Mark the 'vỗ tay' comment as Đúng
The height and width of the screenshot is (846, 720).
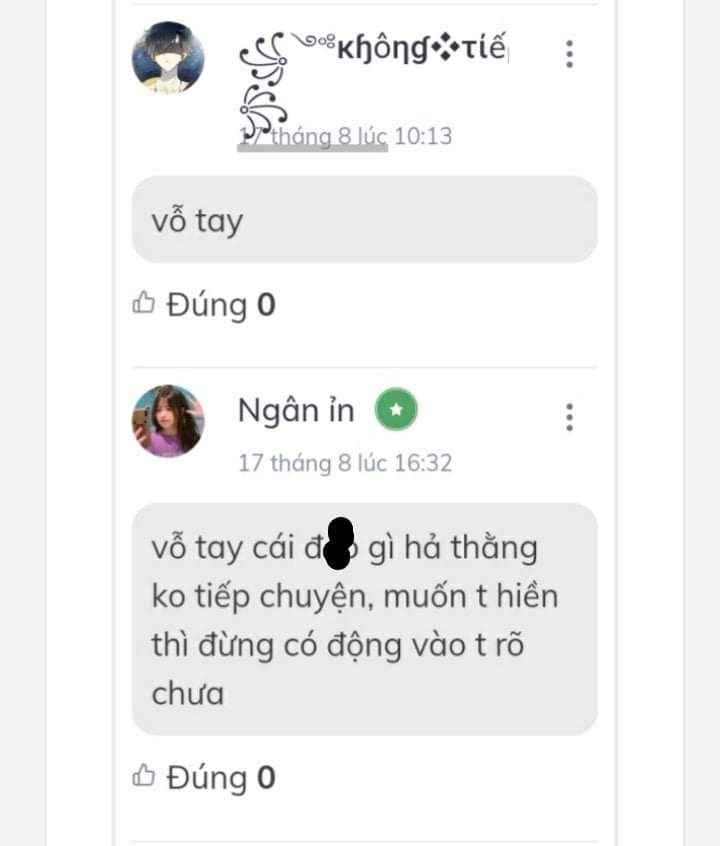[x=204, y=304]
